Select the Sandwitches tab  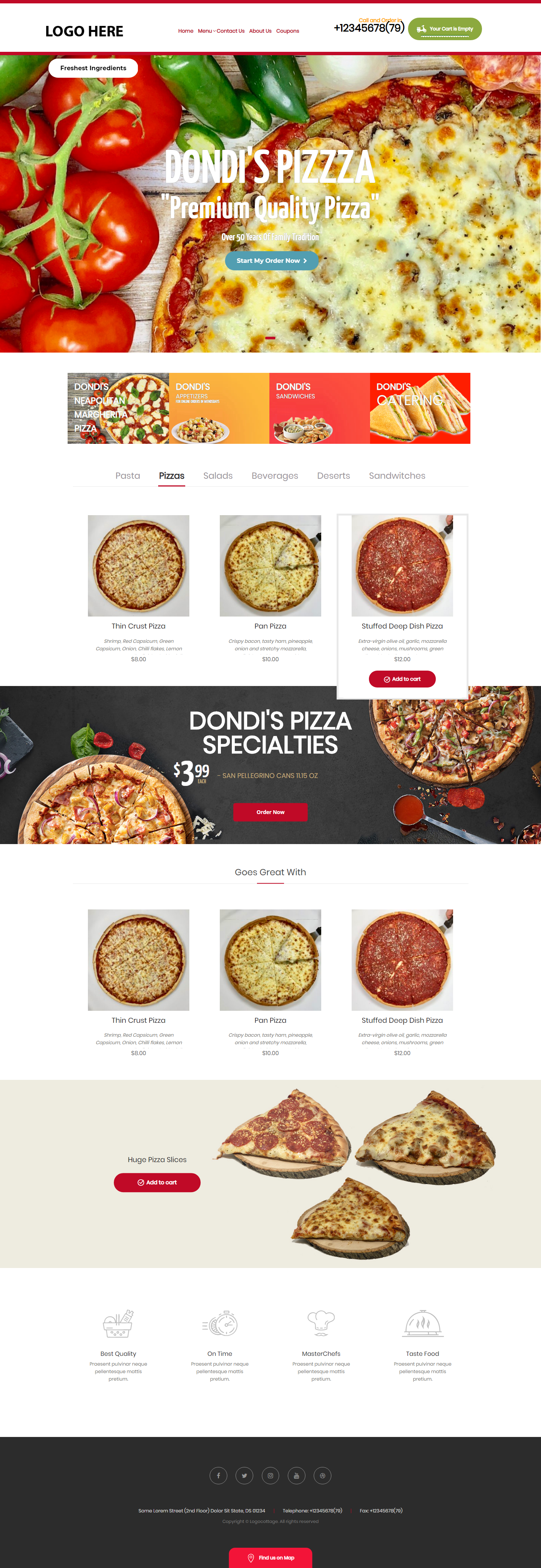397,476
